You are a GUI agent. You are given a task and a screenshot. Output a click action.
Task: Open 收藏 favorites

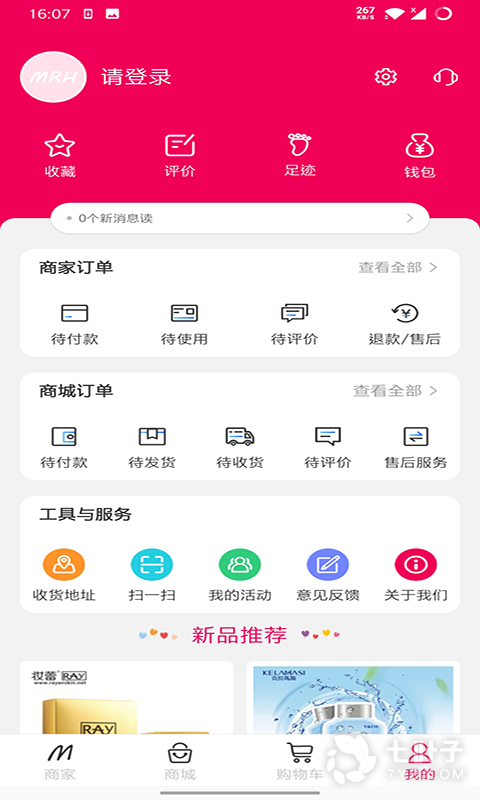tap(60, 156)
